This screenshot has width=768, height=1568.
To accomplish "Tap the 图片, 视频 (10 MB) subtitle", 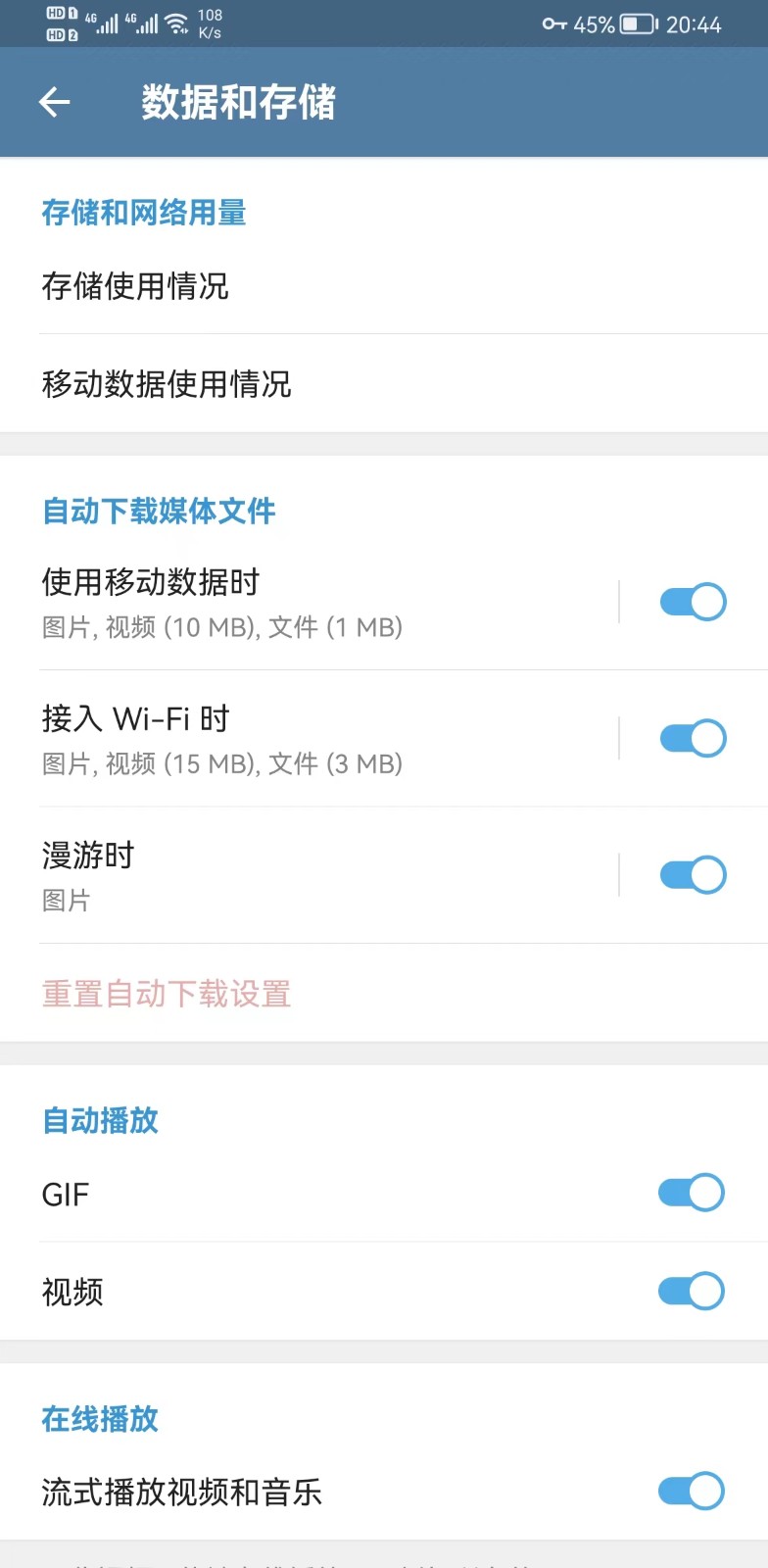I will tap(222, 627).
